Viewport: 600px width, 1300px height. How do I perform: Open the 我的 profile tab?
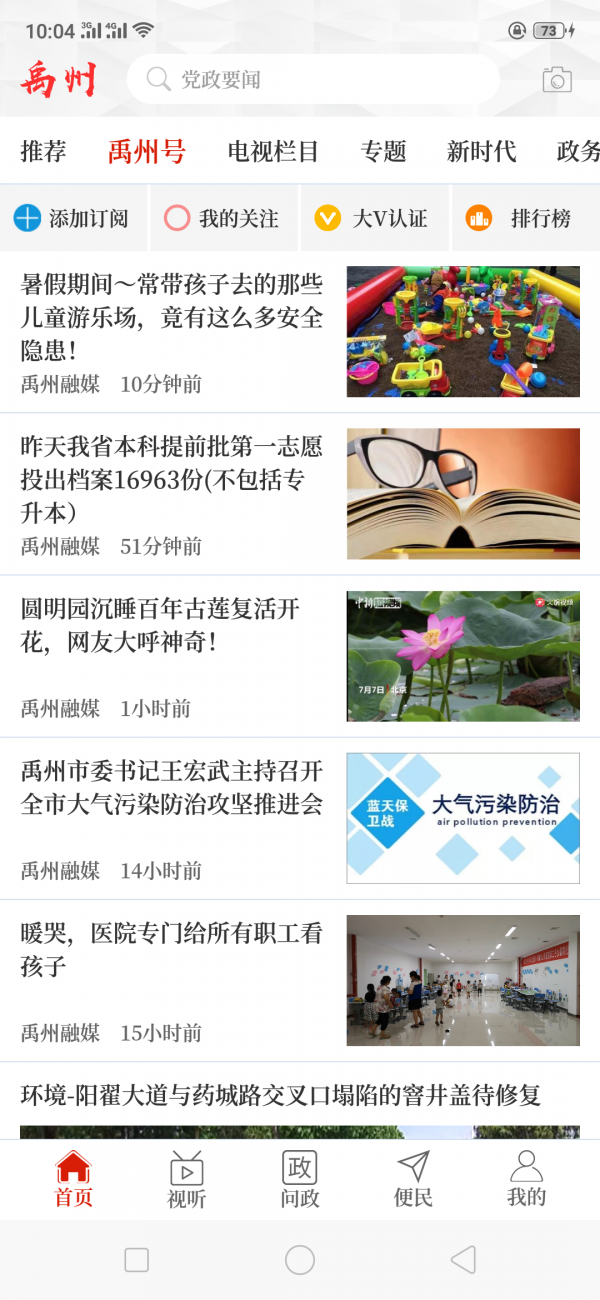coord(526,1180)
